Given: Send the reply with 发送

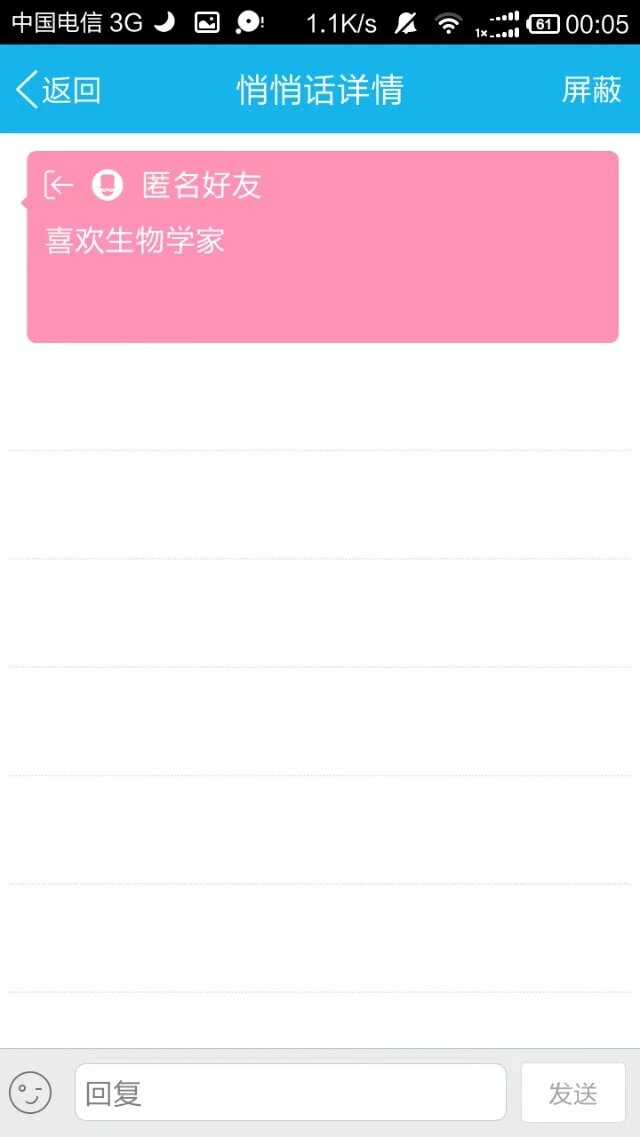Looking at the screenshot, I should click(573, 1093).
